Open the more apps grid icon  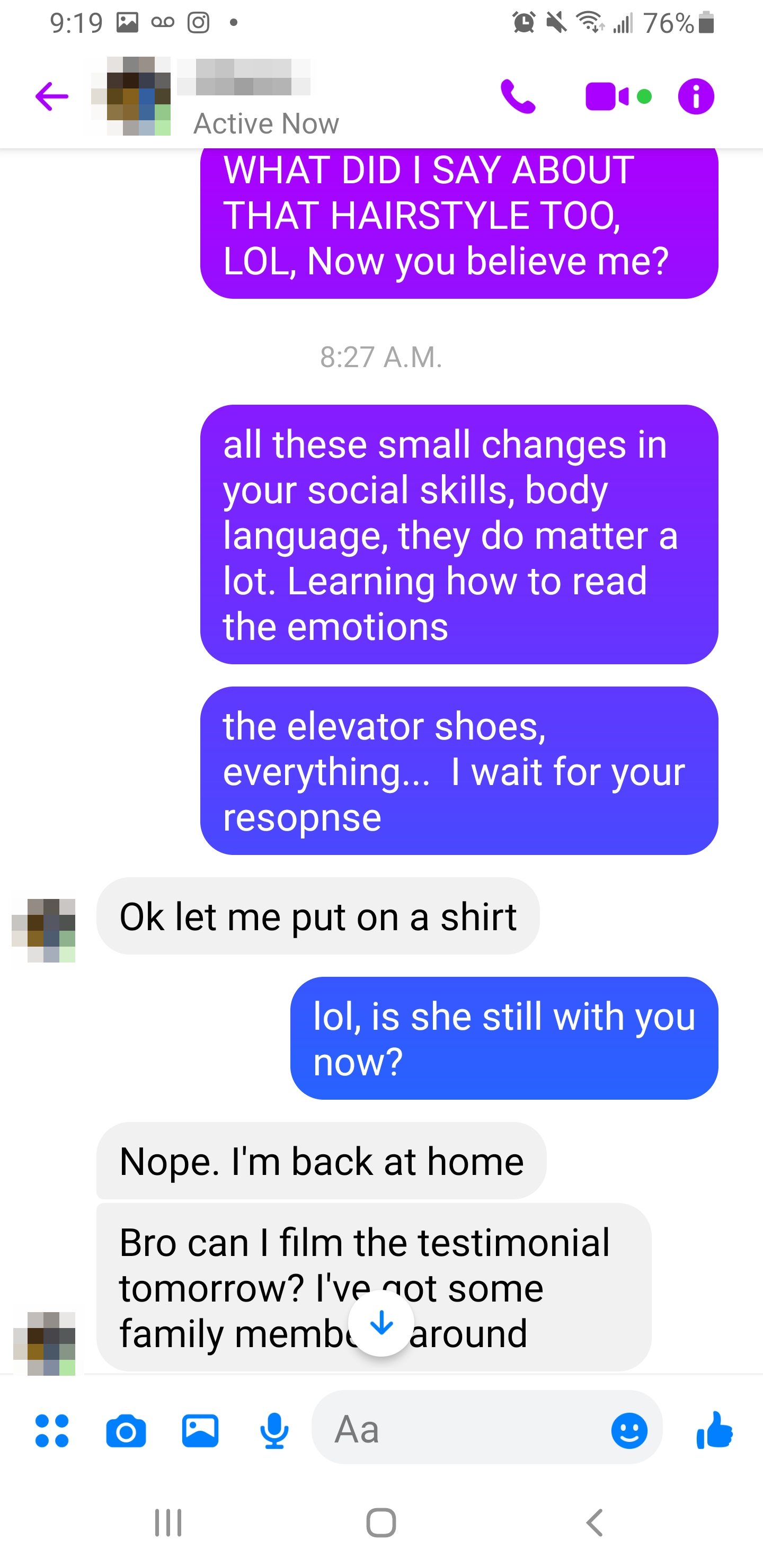52,1430
